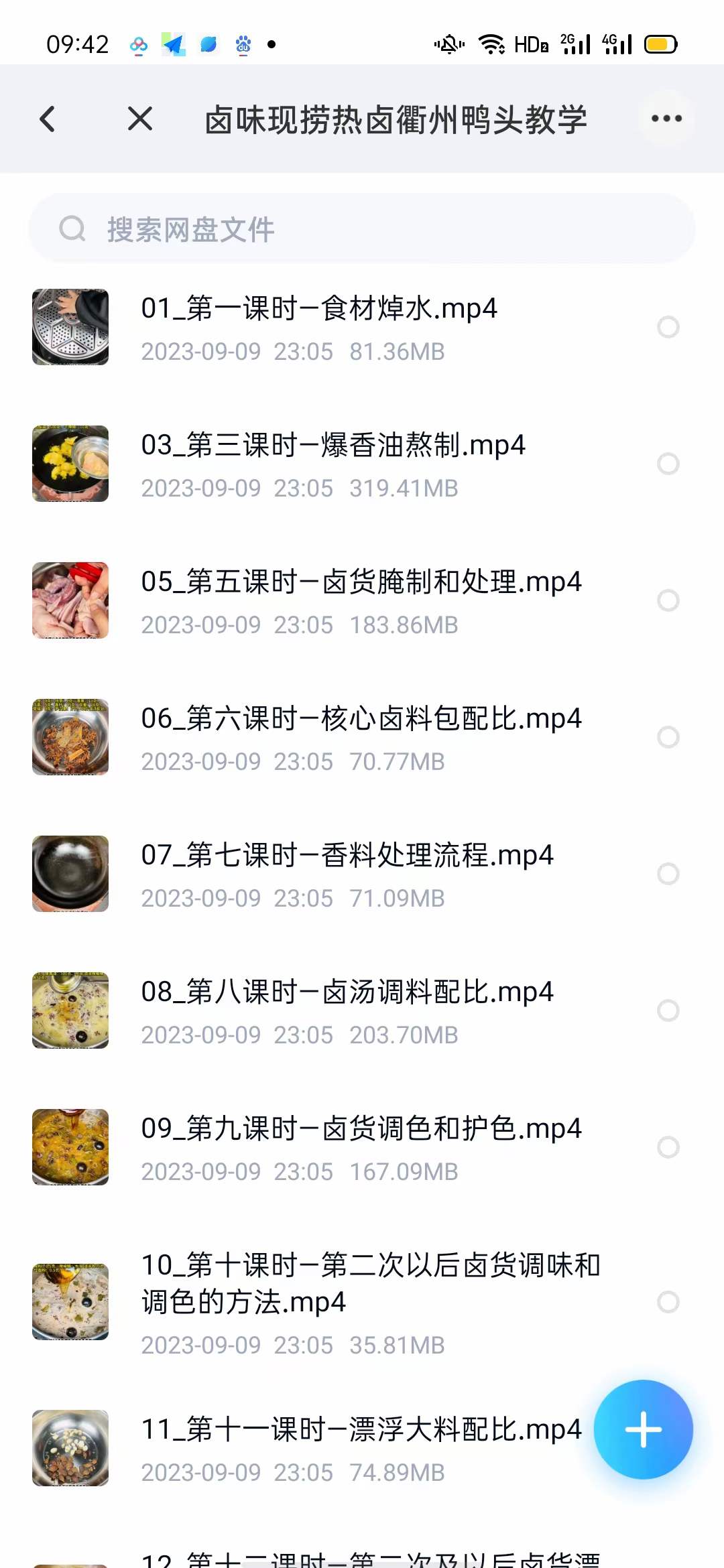Select the circle next to 06_核心卤料包配比.mp4

(668, 736)
